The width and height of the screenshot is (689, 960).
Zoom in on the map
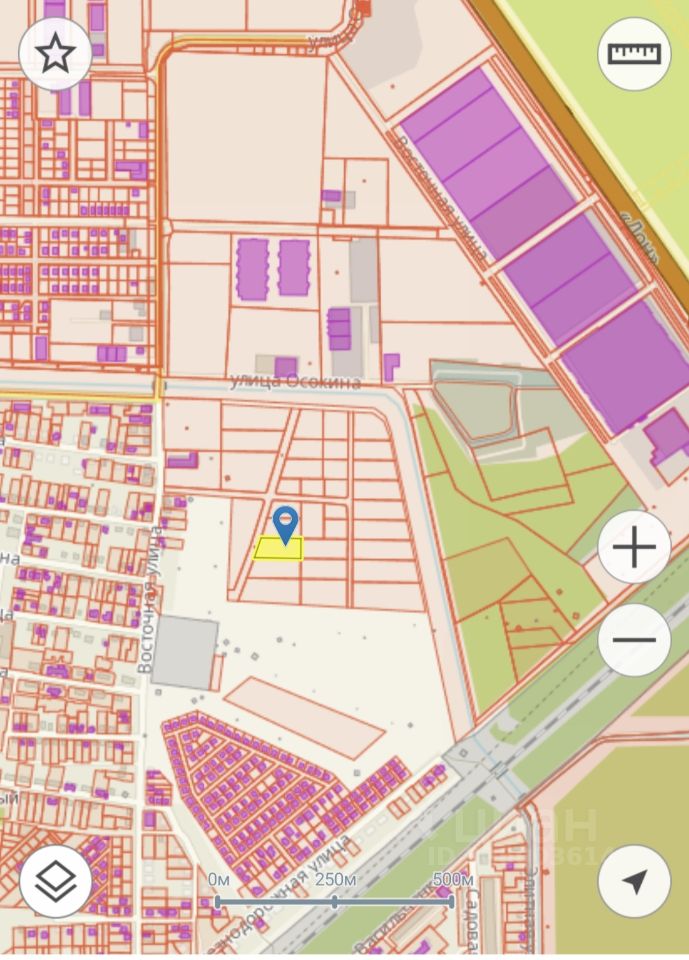point(634,547)
